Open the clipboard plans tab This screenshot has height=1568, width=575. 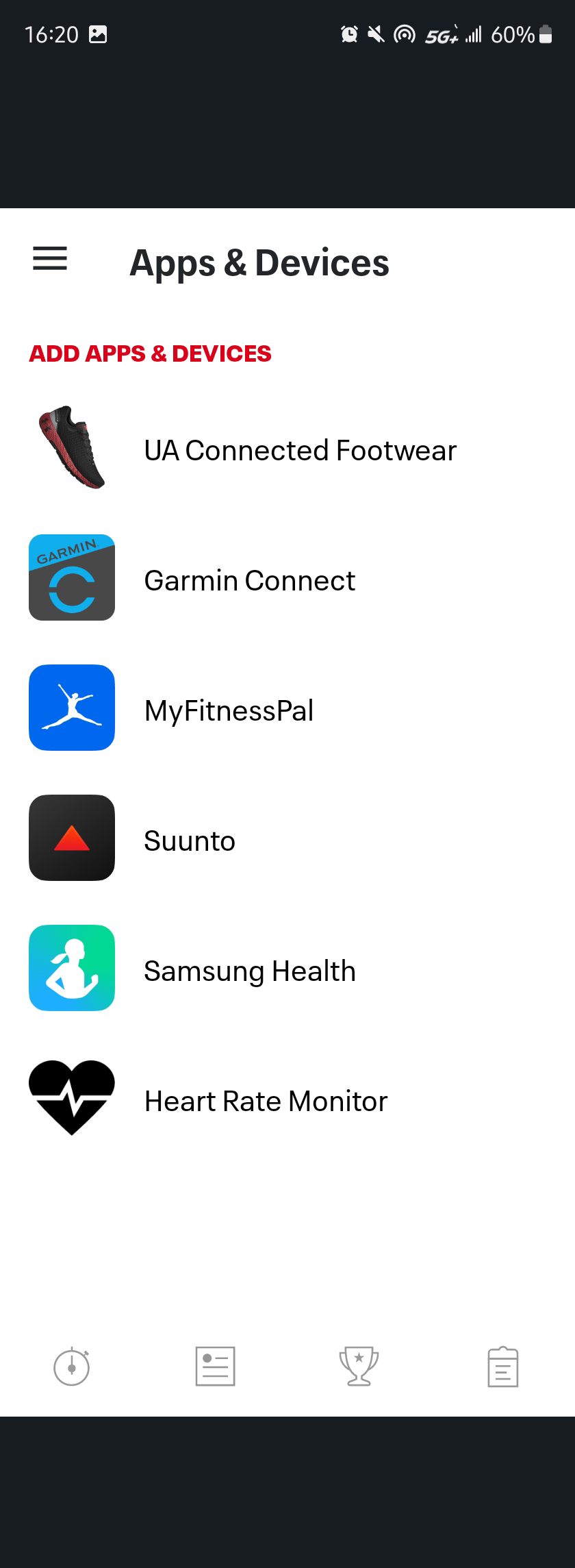click(502, 1367)
